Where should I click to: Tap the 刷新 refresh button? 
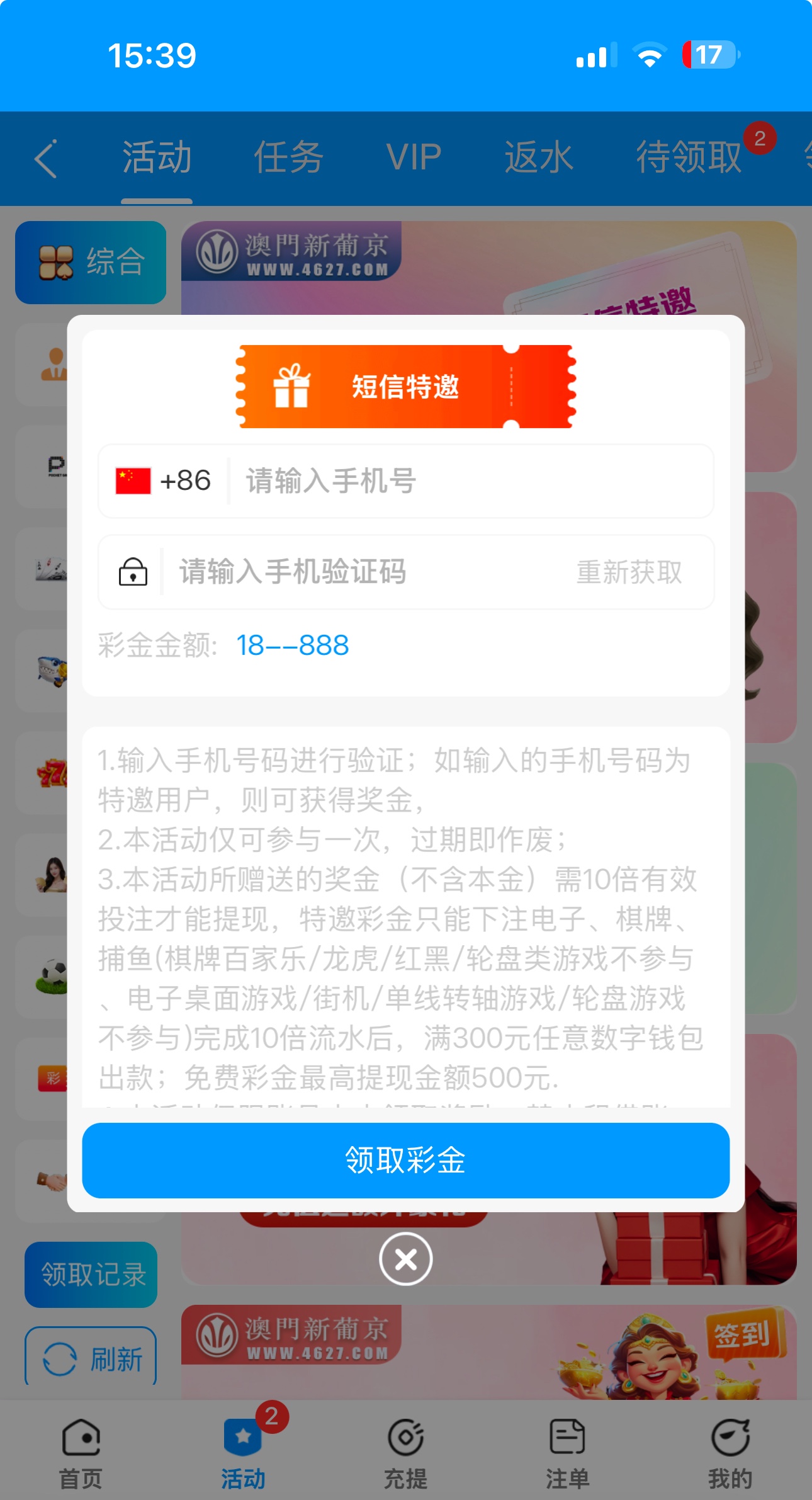tap(91, 1359)
